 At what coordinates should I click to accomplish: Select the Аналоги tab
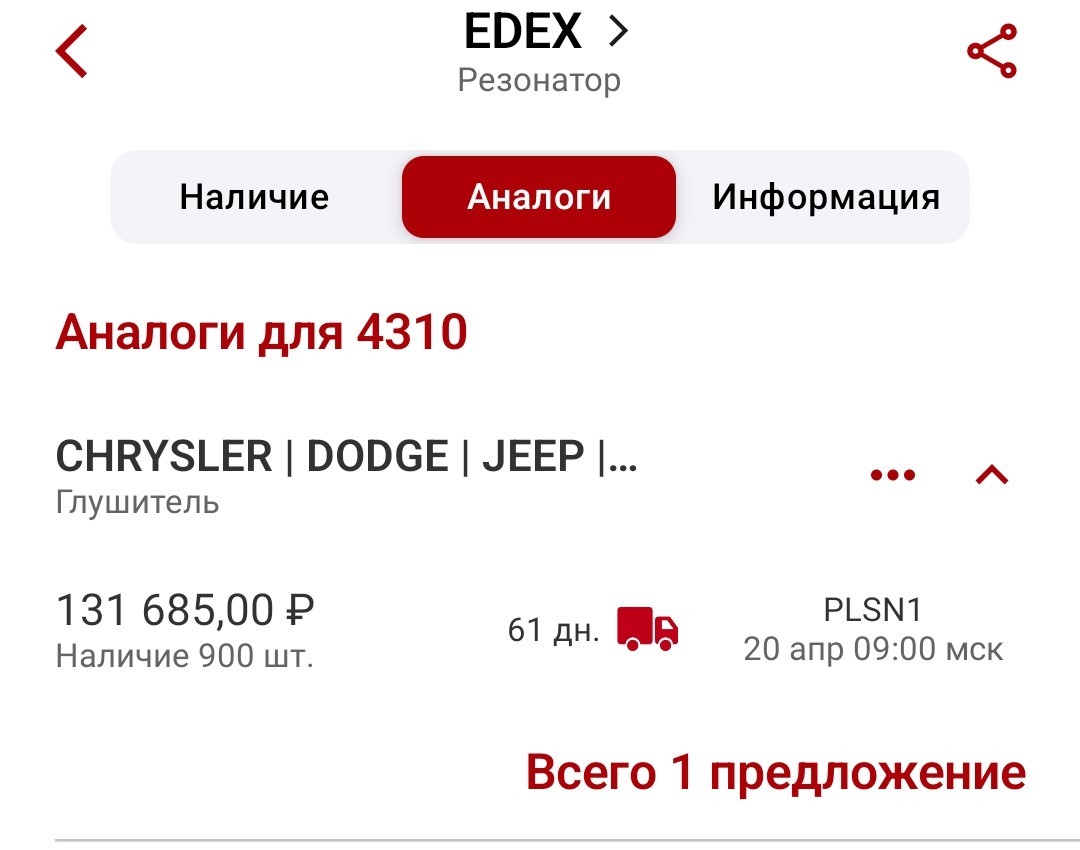539,197
